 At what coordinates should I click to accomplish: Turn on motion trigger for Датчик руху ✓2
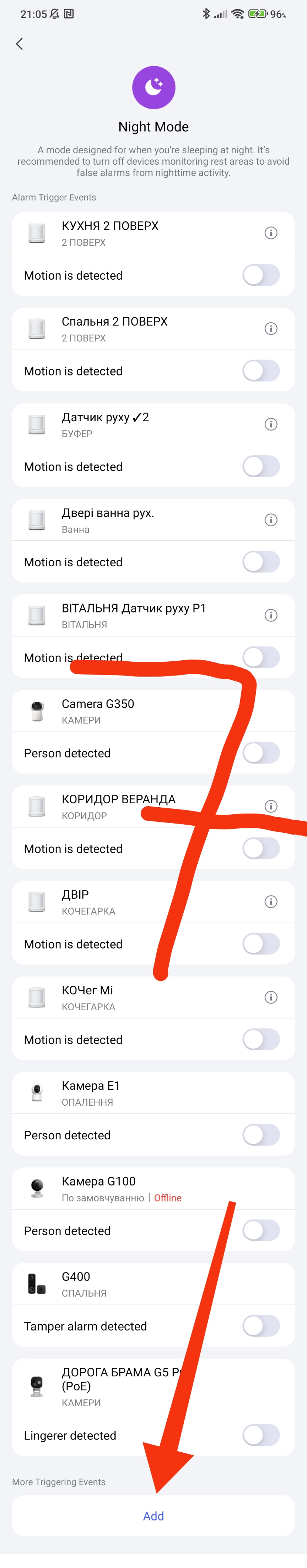[261, 466]
